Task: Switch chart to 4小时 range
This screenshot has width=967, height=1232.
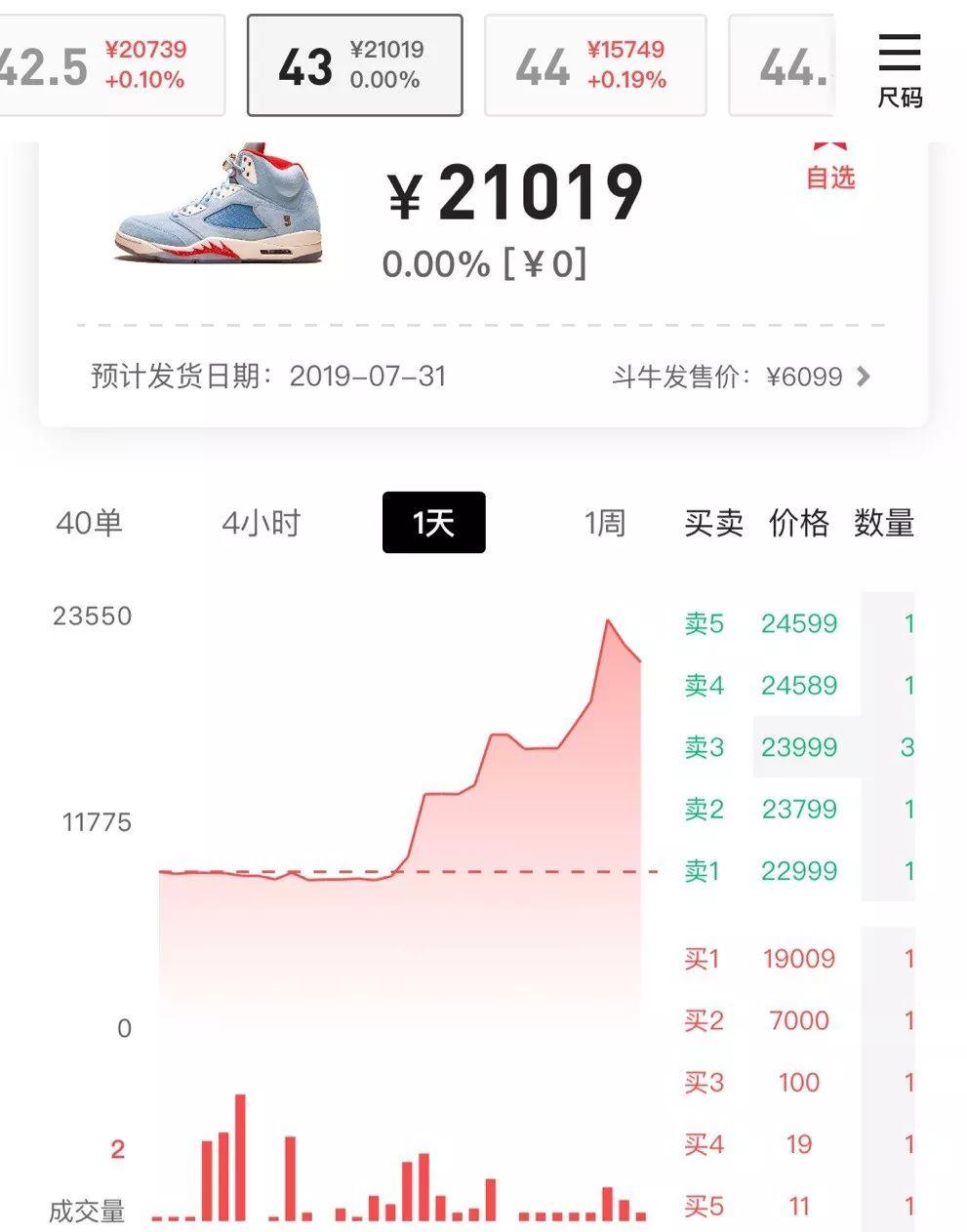Action: 261,523
